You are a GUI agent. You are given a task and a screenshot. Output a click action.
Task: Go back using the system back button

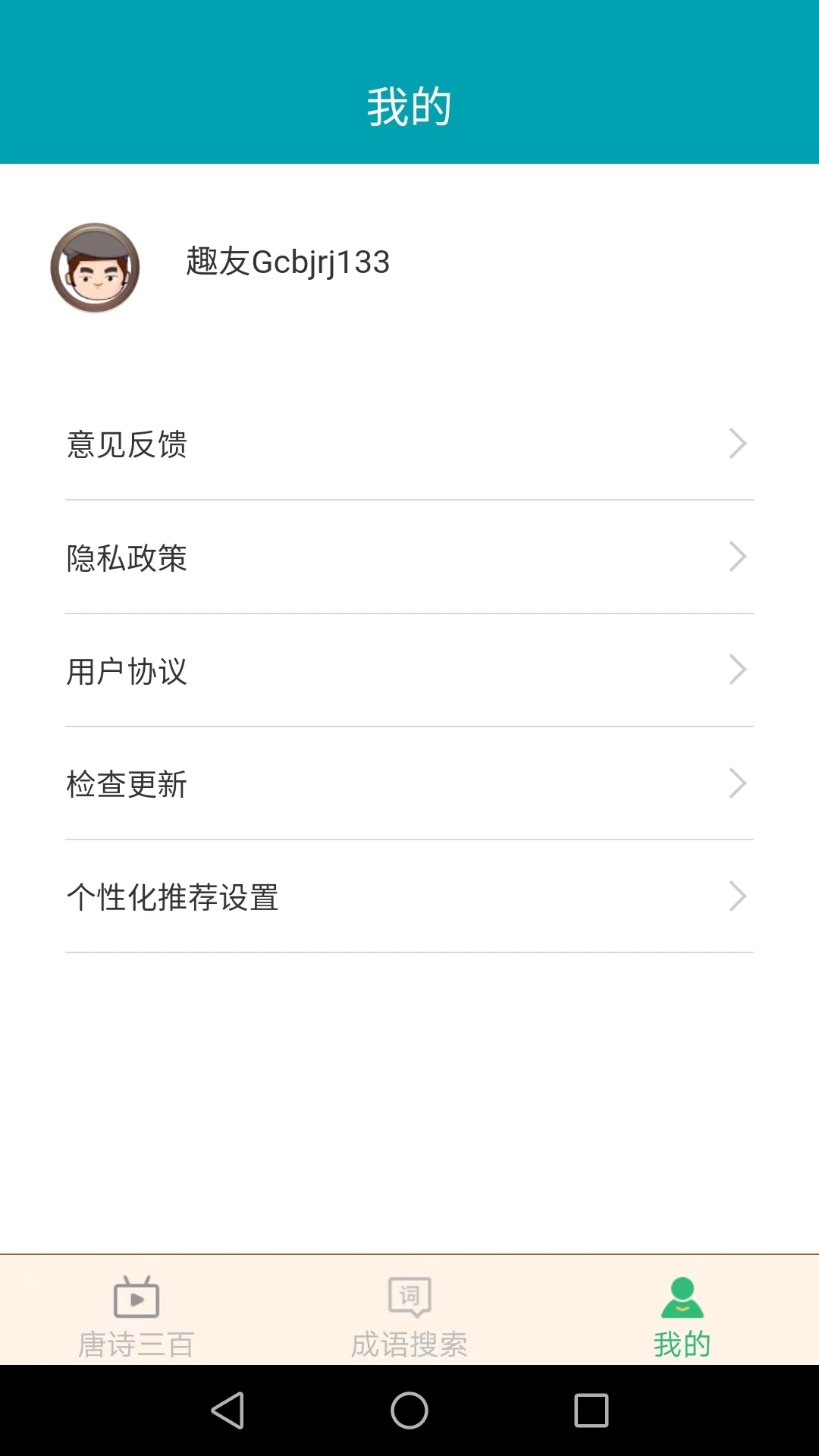tap(227, 1410)
